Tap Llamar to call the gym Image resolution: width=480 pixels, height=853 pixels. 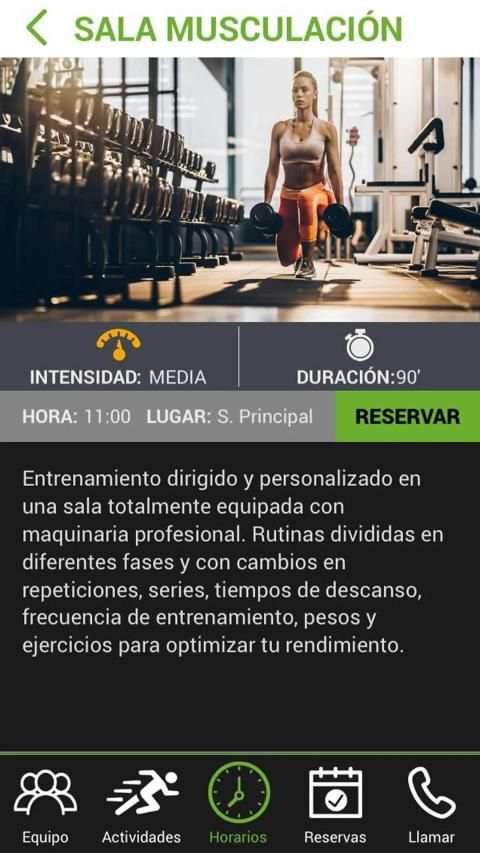[432, 805]
